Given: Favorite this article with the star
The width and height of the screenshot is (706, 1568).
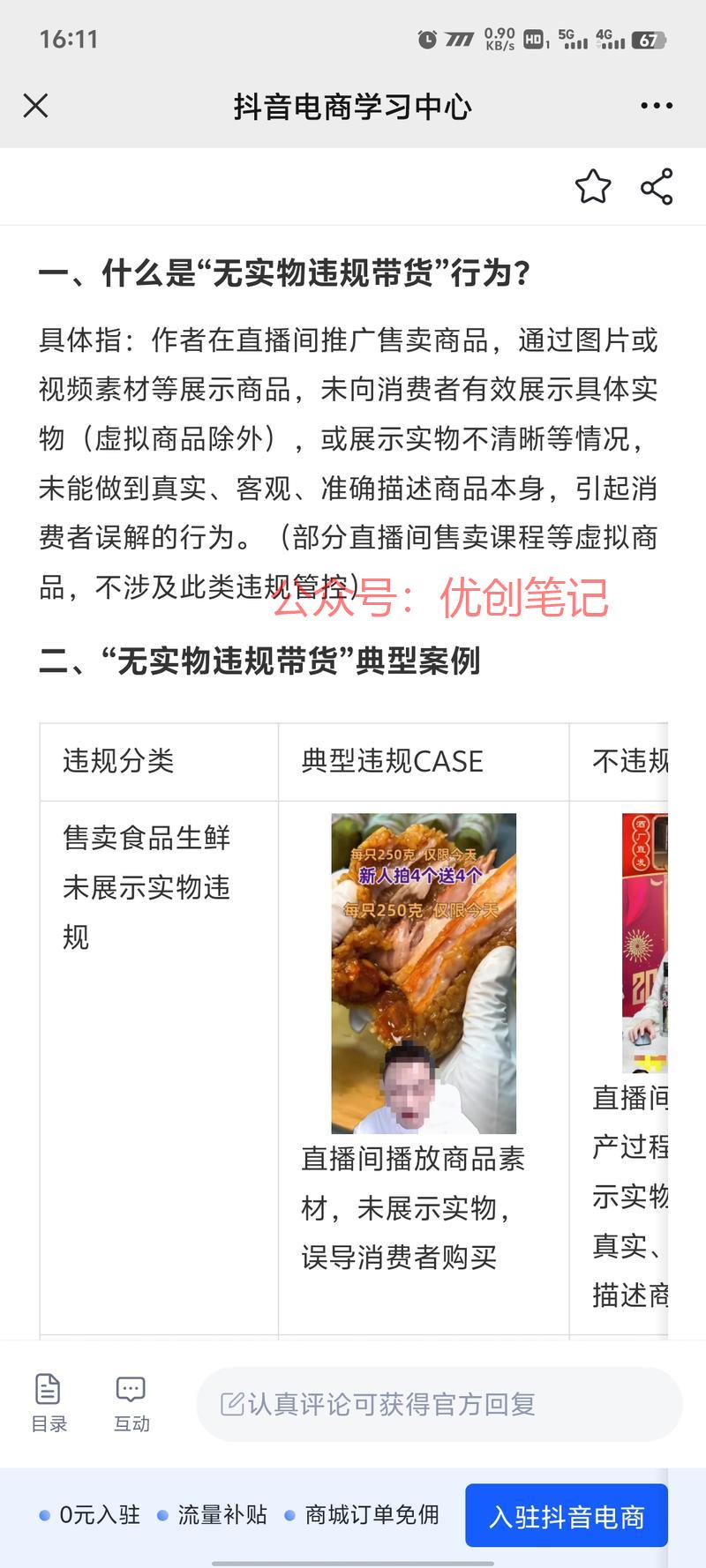Looking at the screenshot, I should click(x=593, y=187).
